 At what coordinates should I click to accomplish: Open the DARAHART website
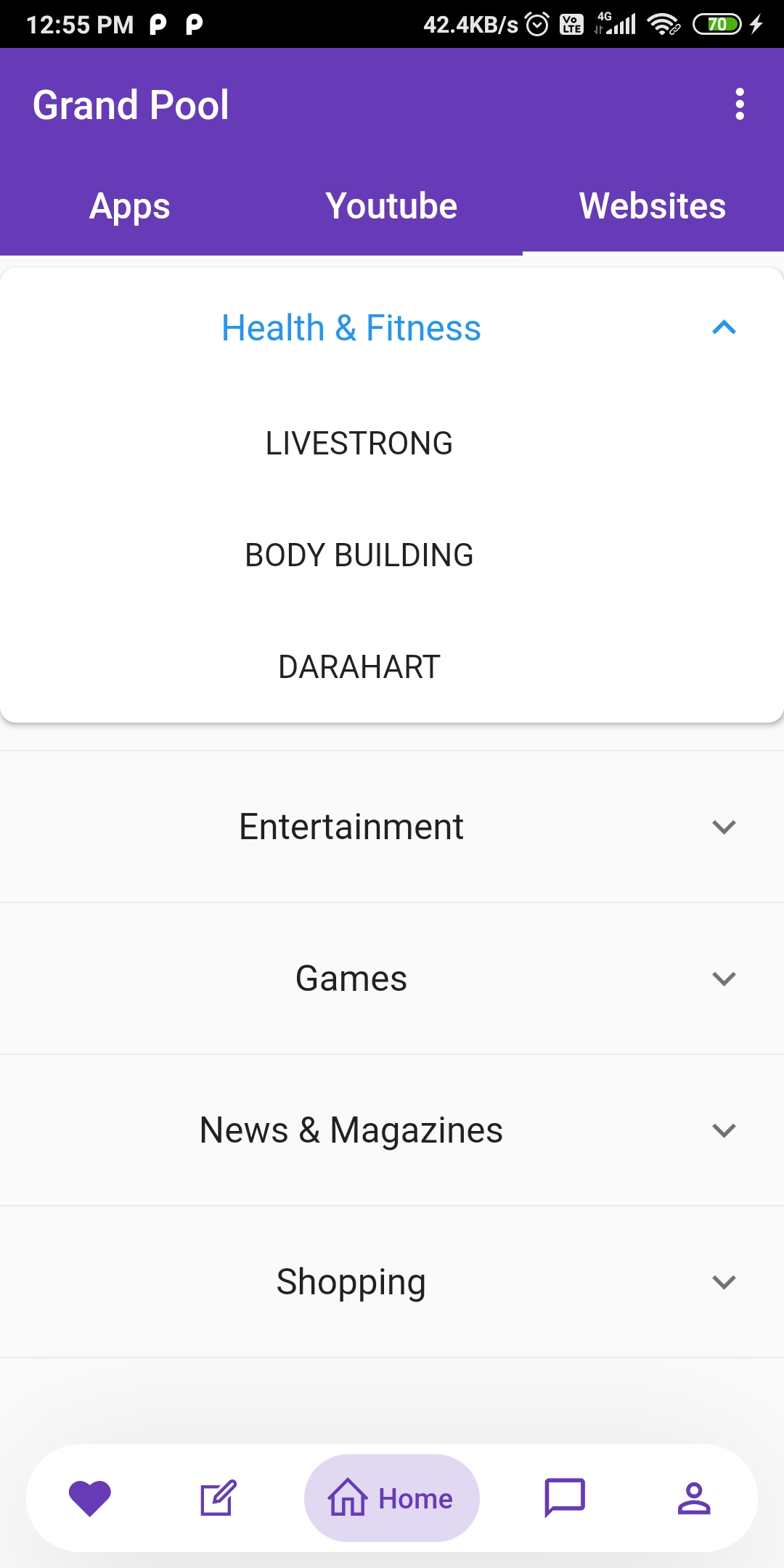point(359,667)
